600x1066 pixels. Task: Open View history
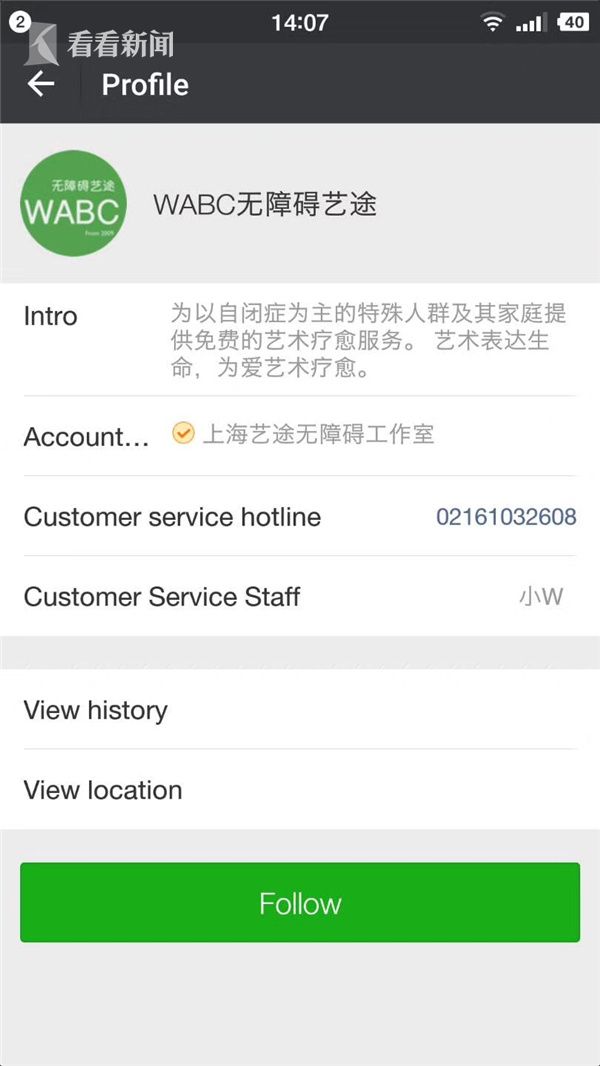coord(300,710)
